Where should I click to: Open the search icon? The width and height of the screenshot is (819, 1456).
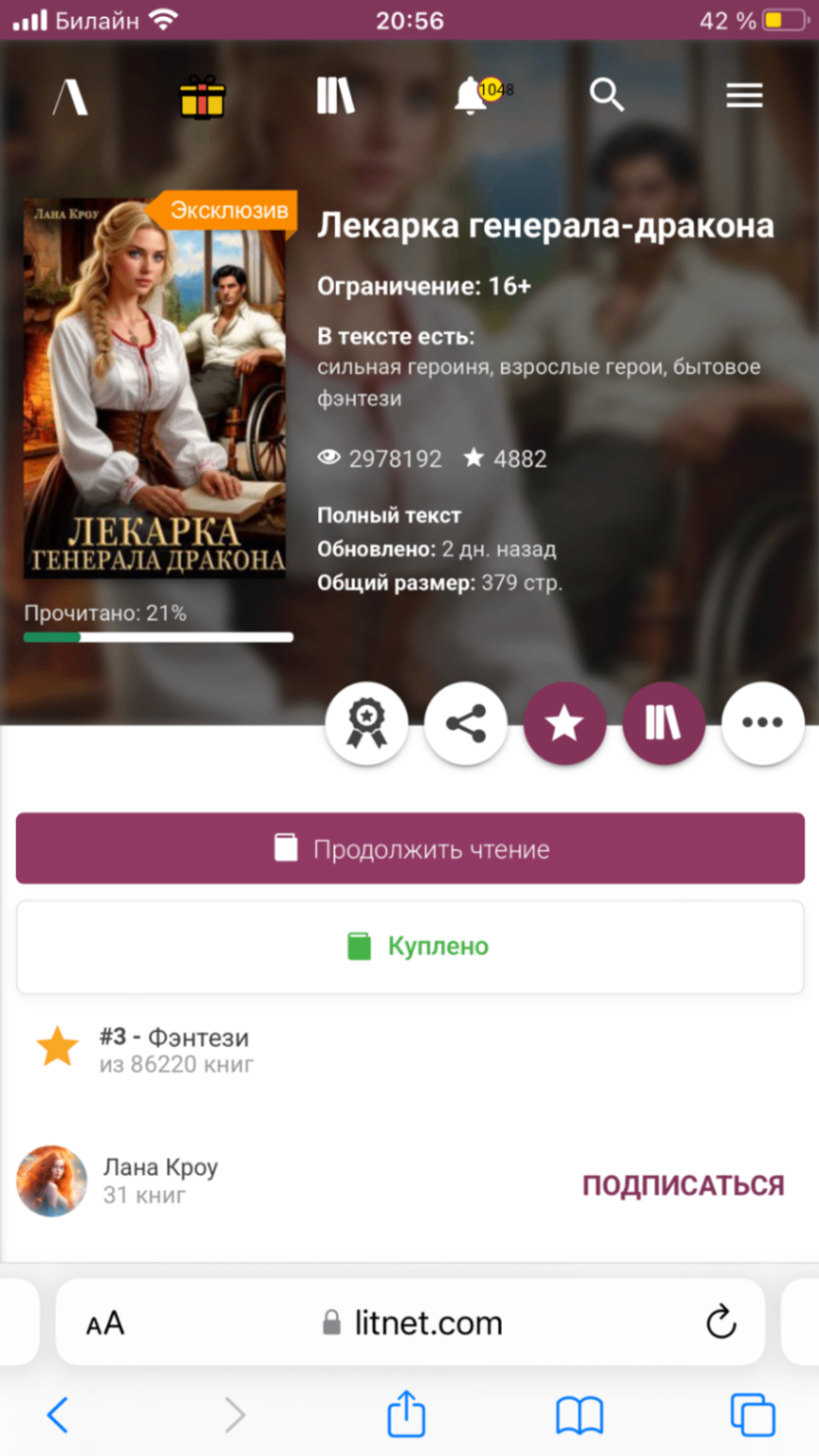[x=607, y=96]
